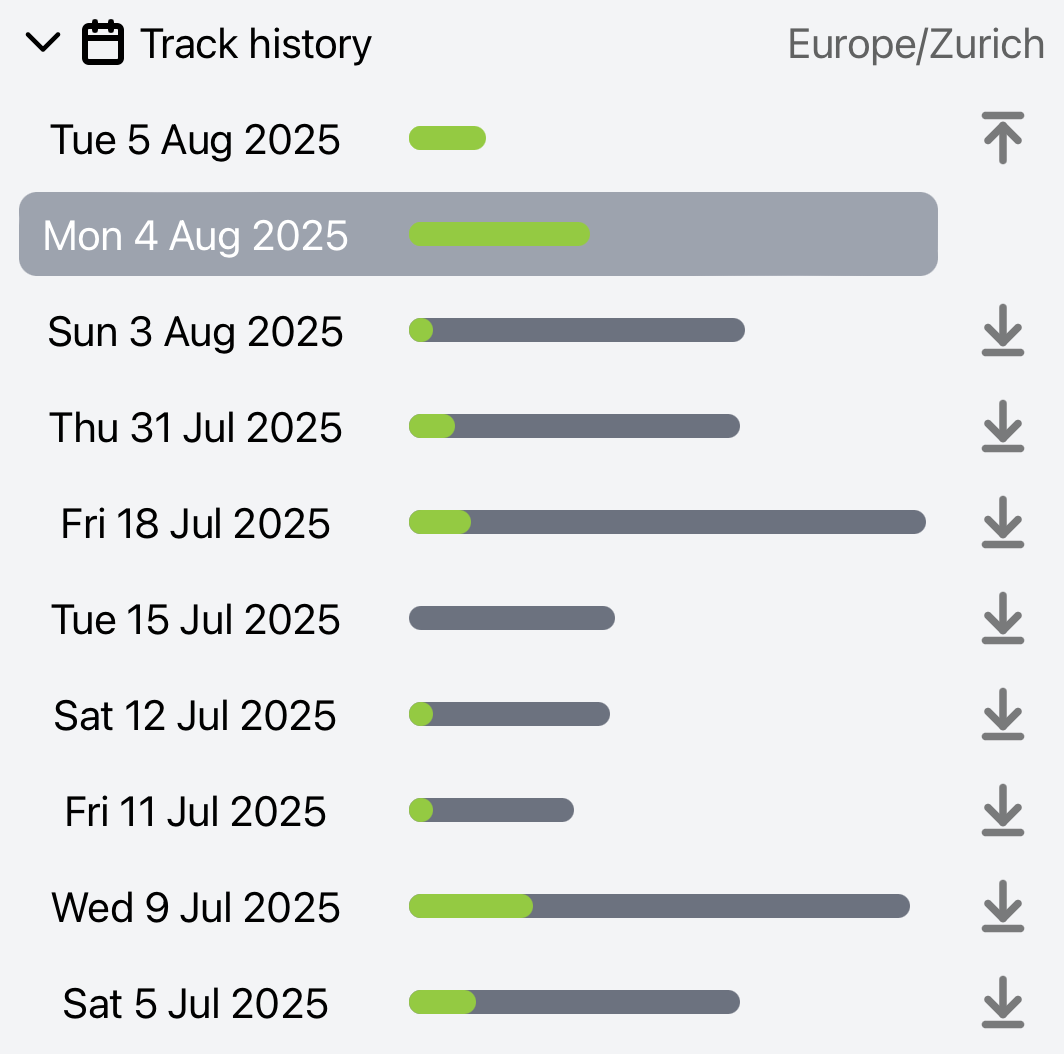Open the Mon 4 Aug 2025 track
This screenshot has width=1064, height=1054.
(x=196, y=236)
